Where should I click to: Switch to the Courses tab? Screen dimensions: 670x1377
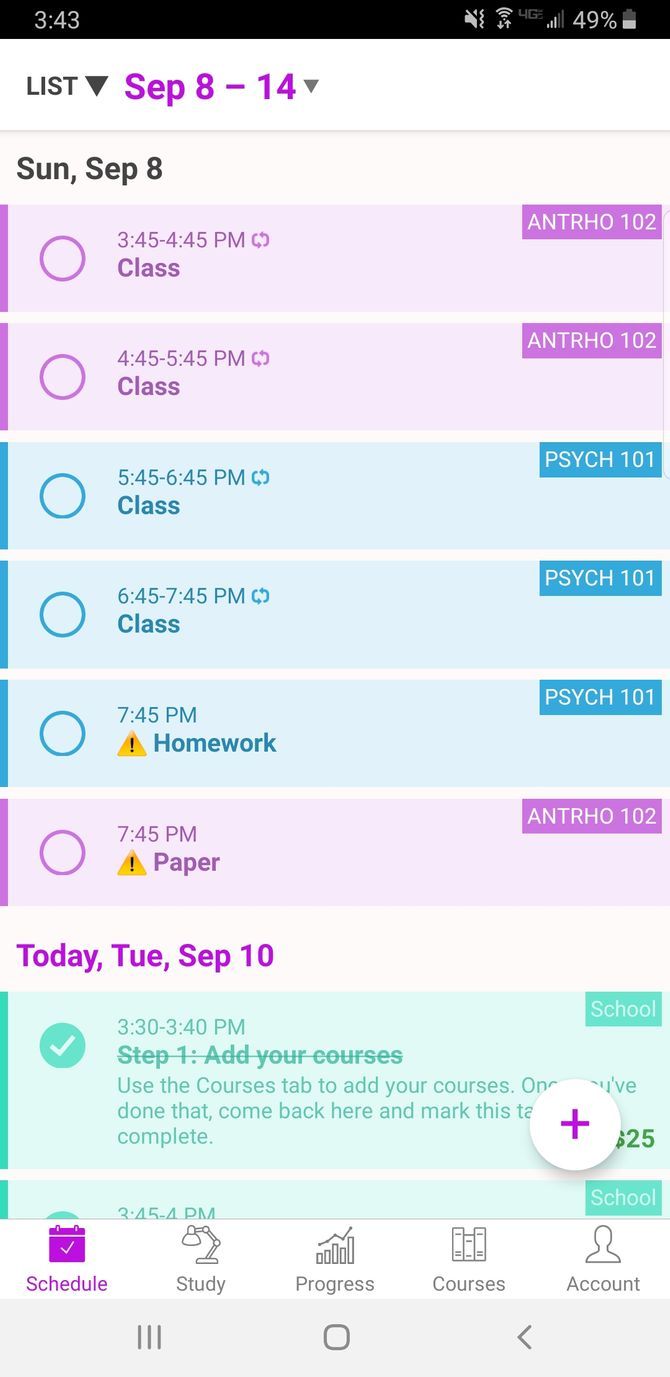coord(469,1260)
